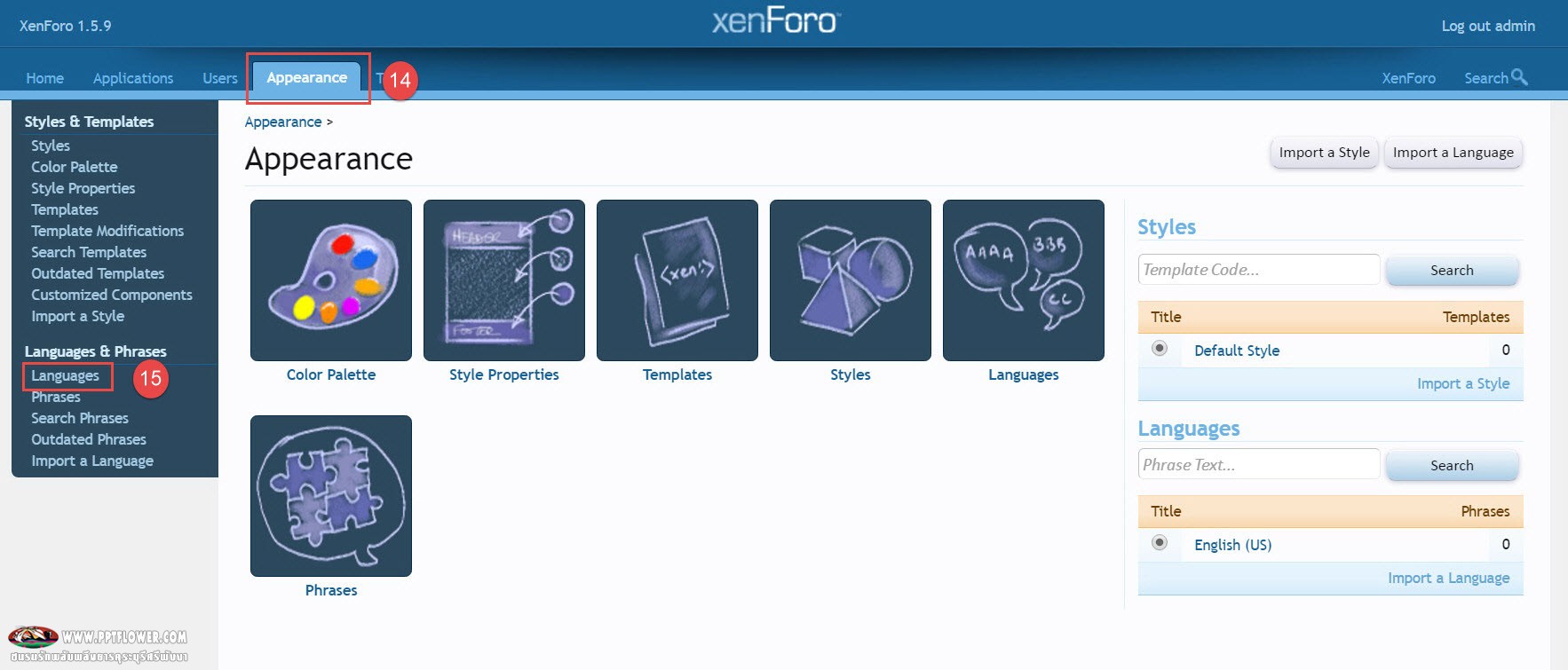
Task: Open Style Properties in the sidebar
Action: pyautogui.click(x=83, y=188)
